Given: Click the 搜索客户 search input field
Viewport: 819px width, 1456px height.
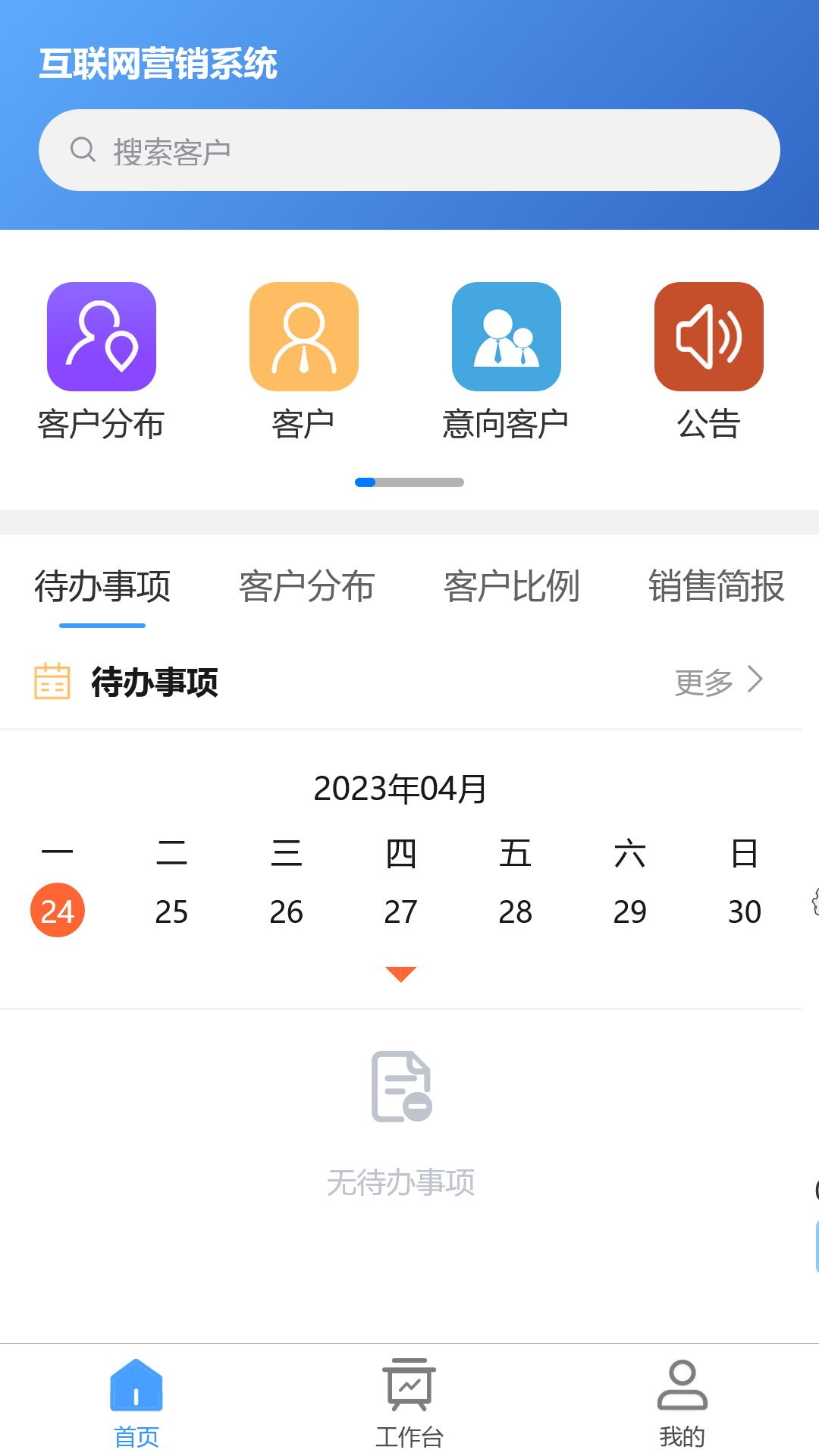Looking at the screenshot, I should [x=409, y=149].
